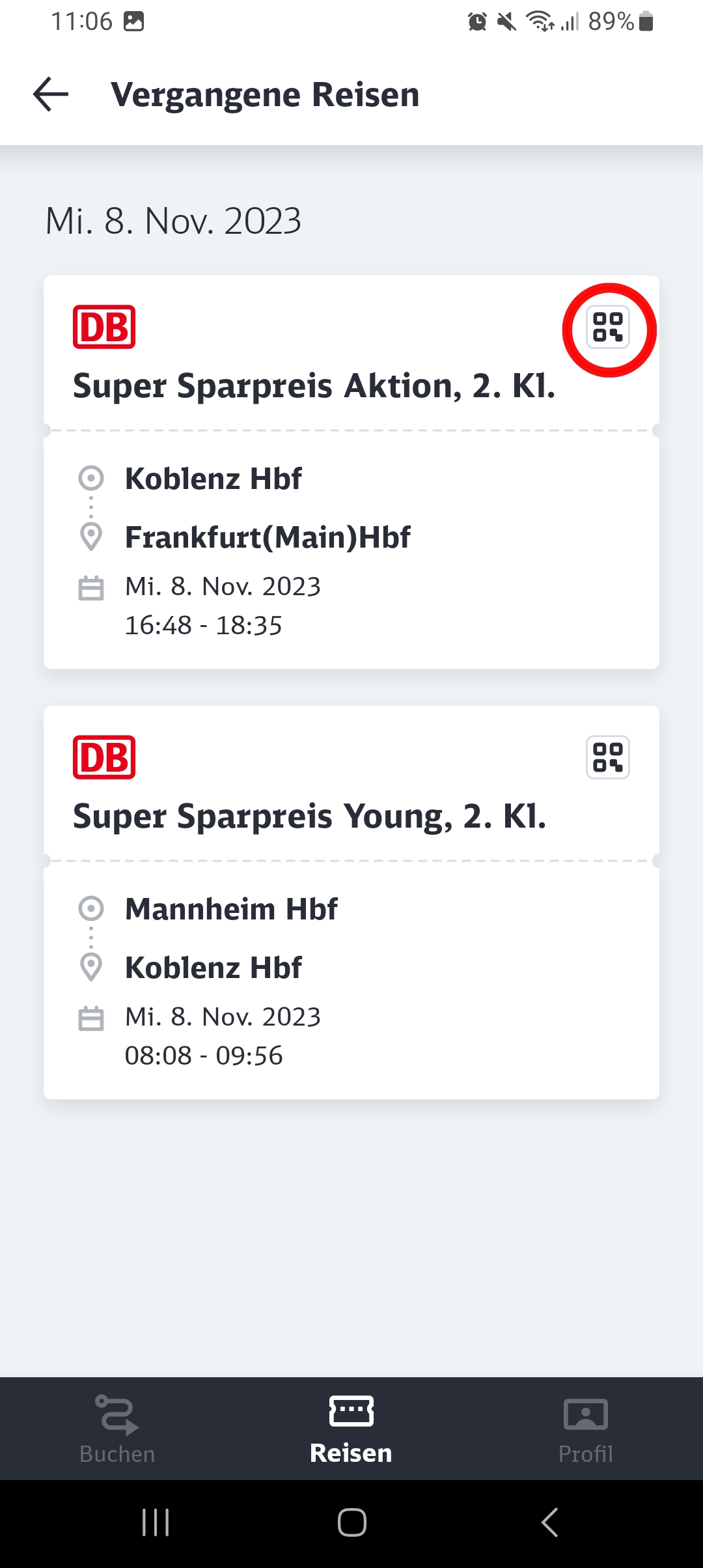
Task: Switch to the Profil tab
Action: pos(586,1429)
